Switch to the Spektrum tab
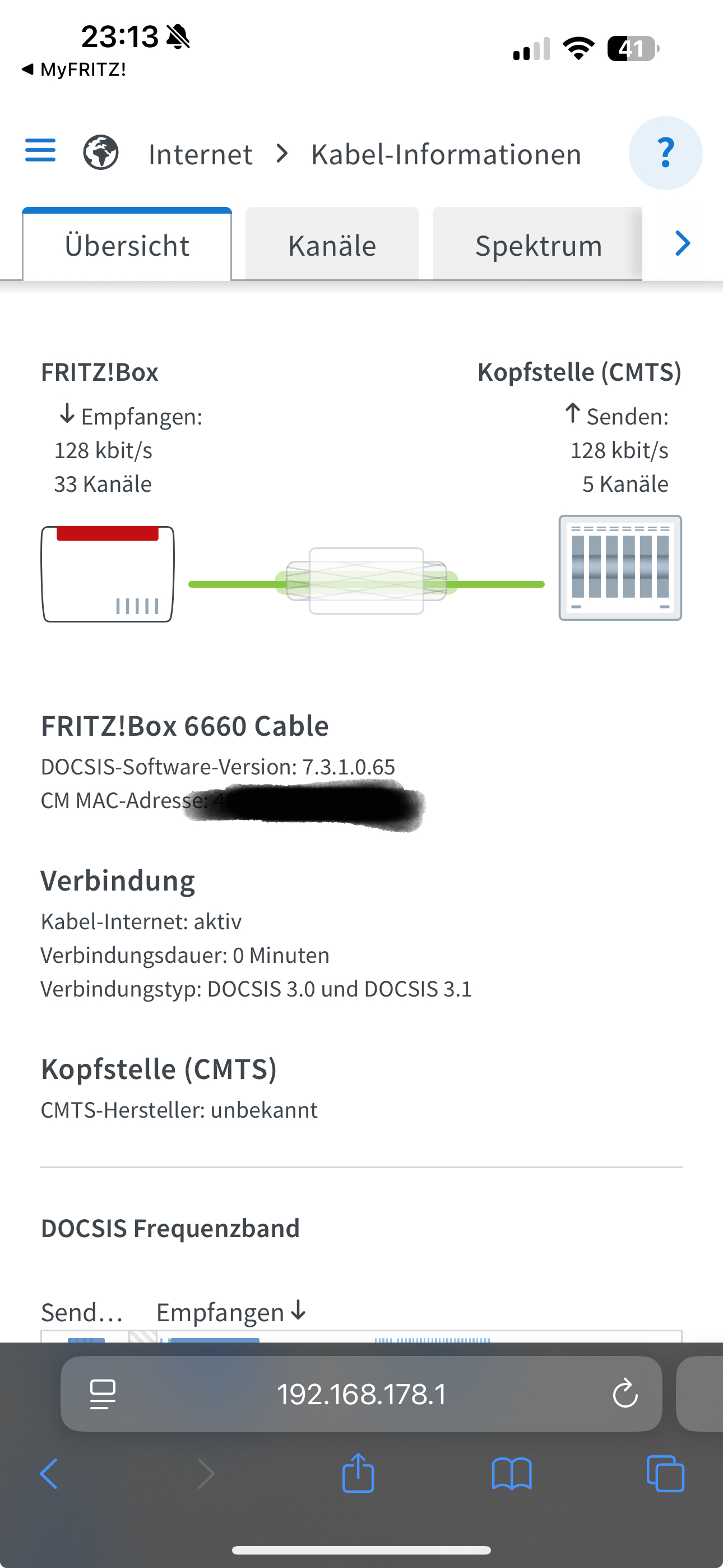 coord(538,245)
